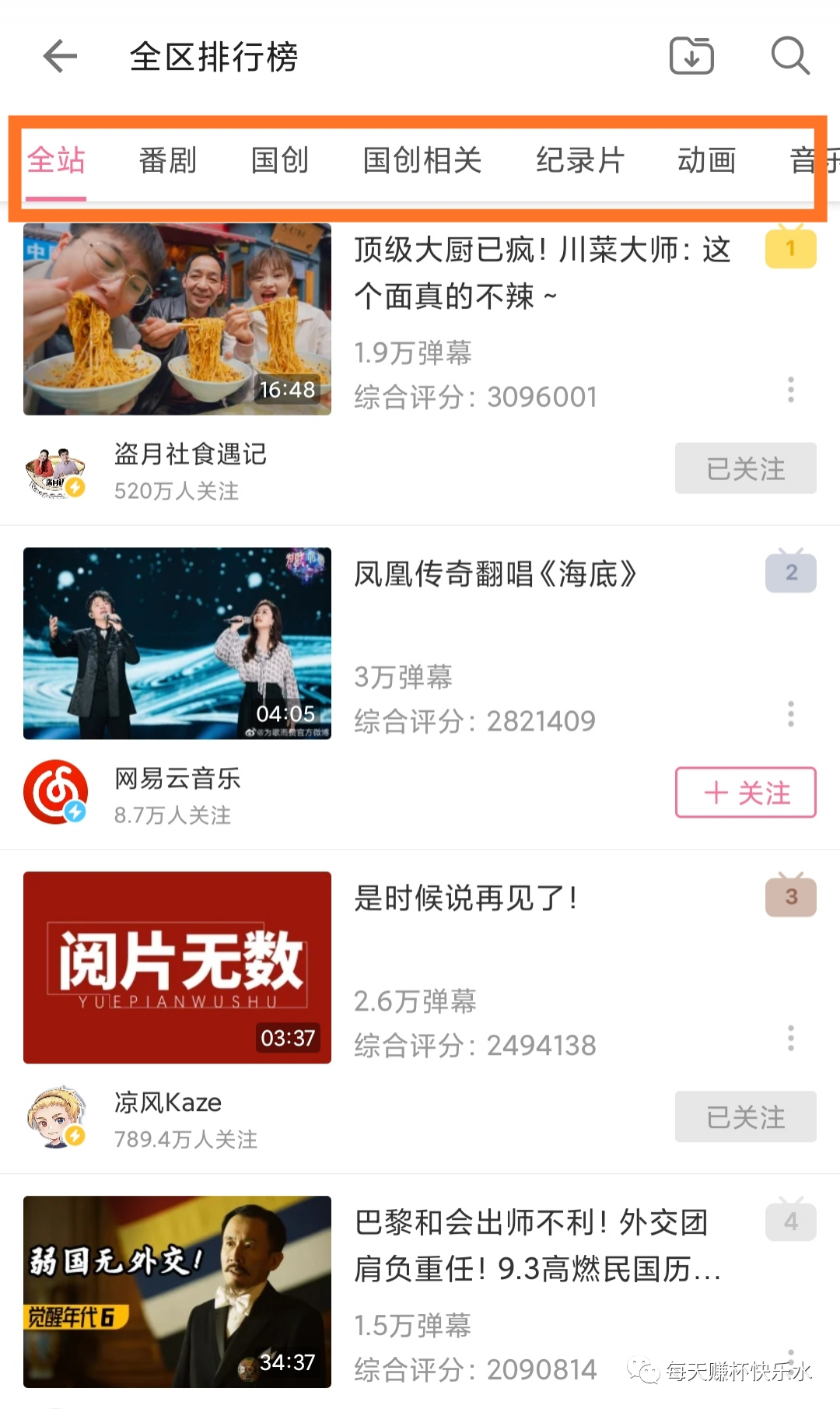Follow 网易云音乐 via the 关注 button
This screenshot has width=840, height=1409.
745,793
